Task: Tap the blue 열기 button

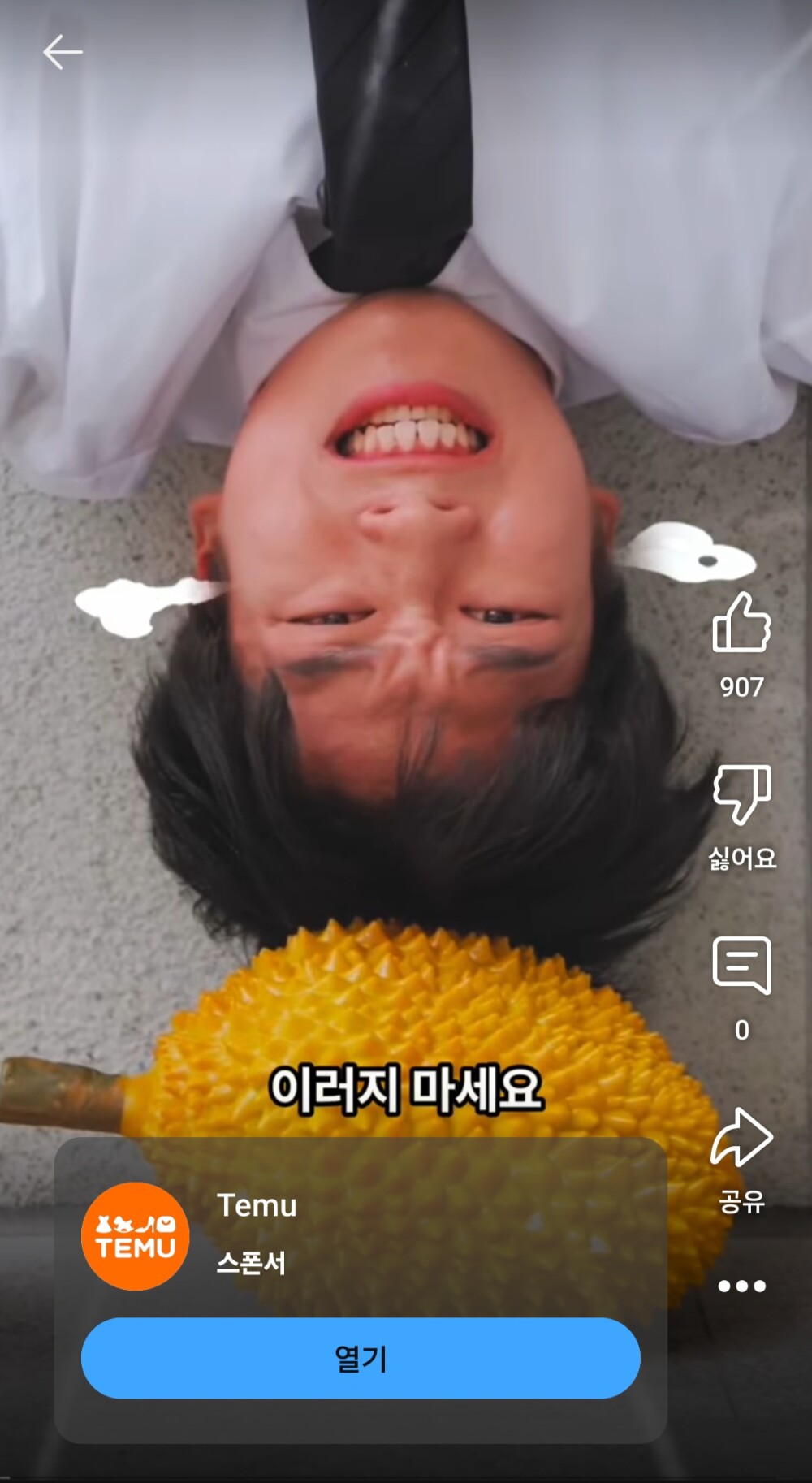Action: click(x=361, y=1358)
